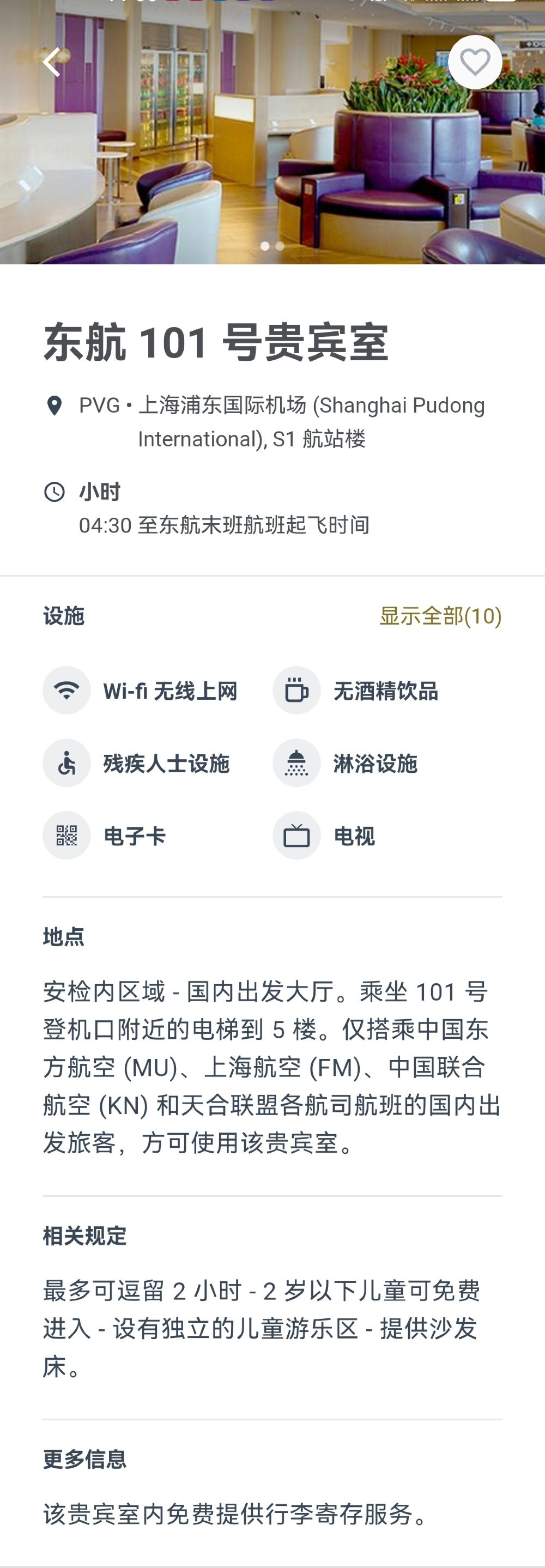Viewport: 545px width, 1568px height.
Task: Tap the lounge photo carousel indicator dots
Action: click(x=272, y=246)
